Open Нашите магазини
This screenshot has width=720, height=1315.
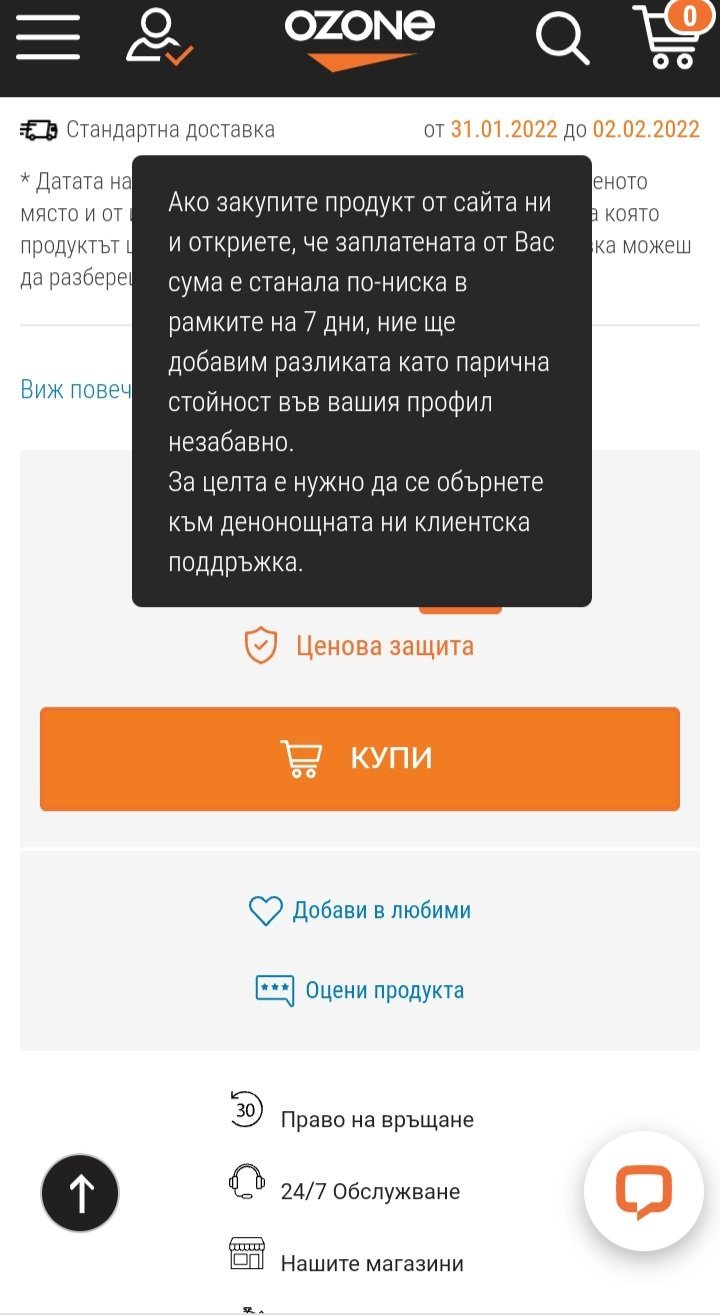click(370, 1263)
